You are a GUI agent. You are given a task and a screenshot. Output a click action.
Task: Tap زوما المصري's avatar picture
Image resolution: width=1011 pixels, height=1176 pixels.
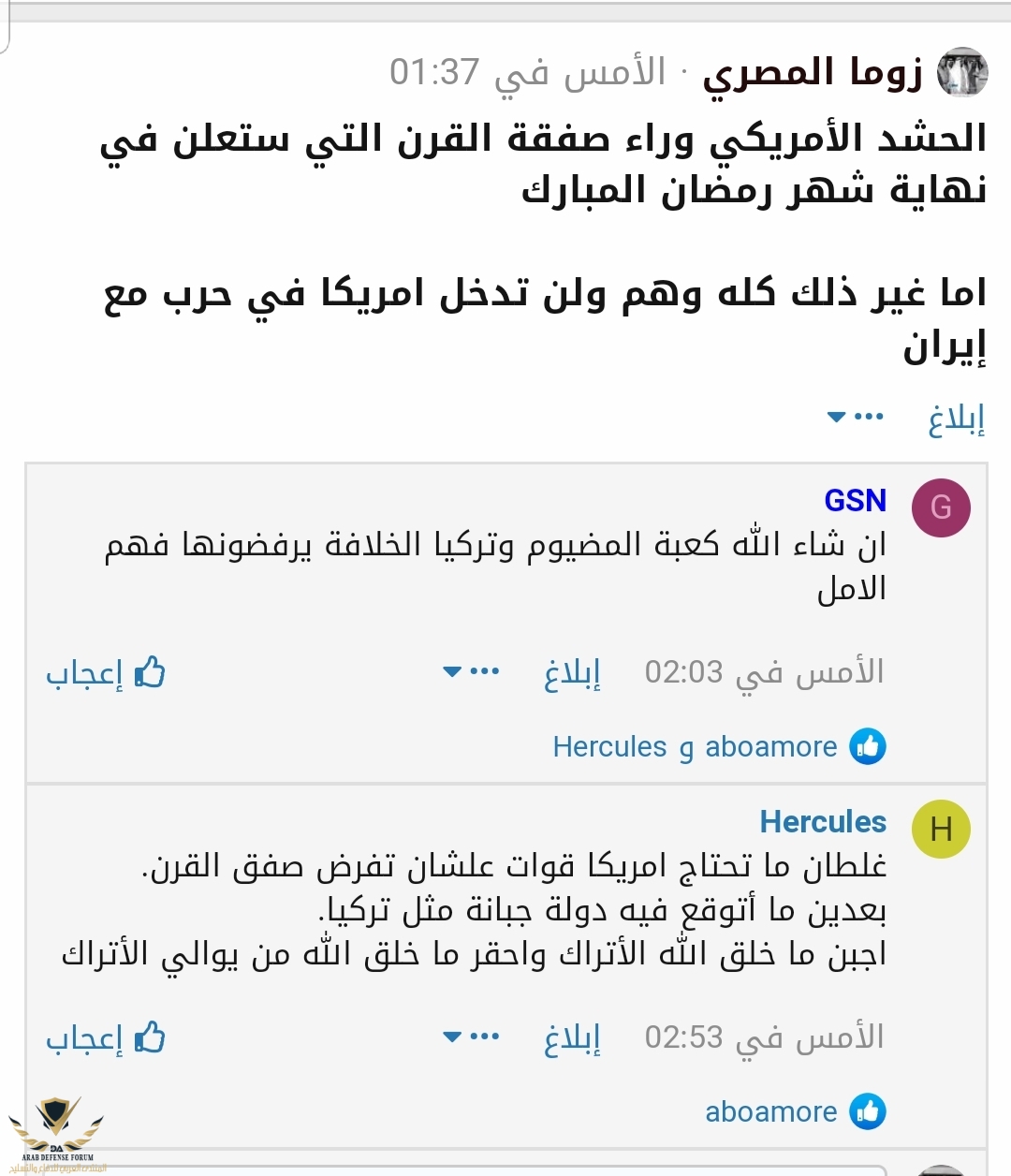coord(962,72)
